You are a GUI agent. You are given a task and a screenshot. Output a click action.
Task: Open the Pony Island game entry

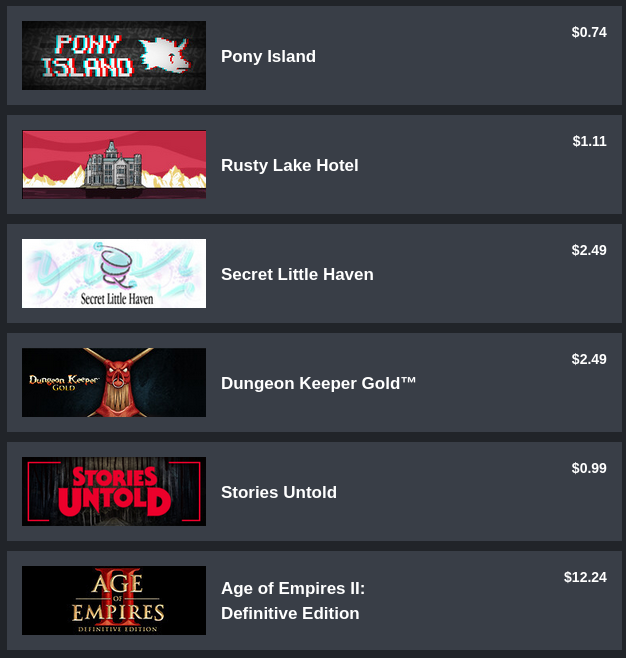coord(268,57)
